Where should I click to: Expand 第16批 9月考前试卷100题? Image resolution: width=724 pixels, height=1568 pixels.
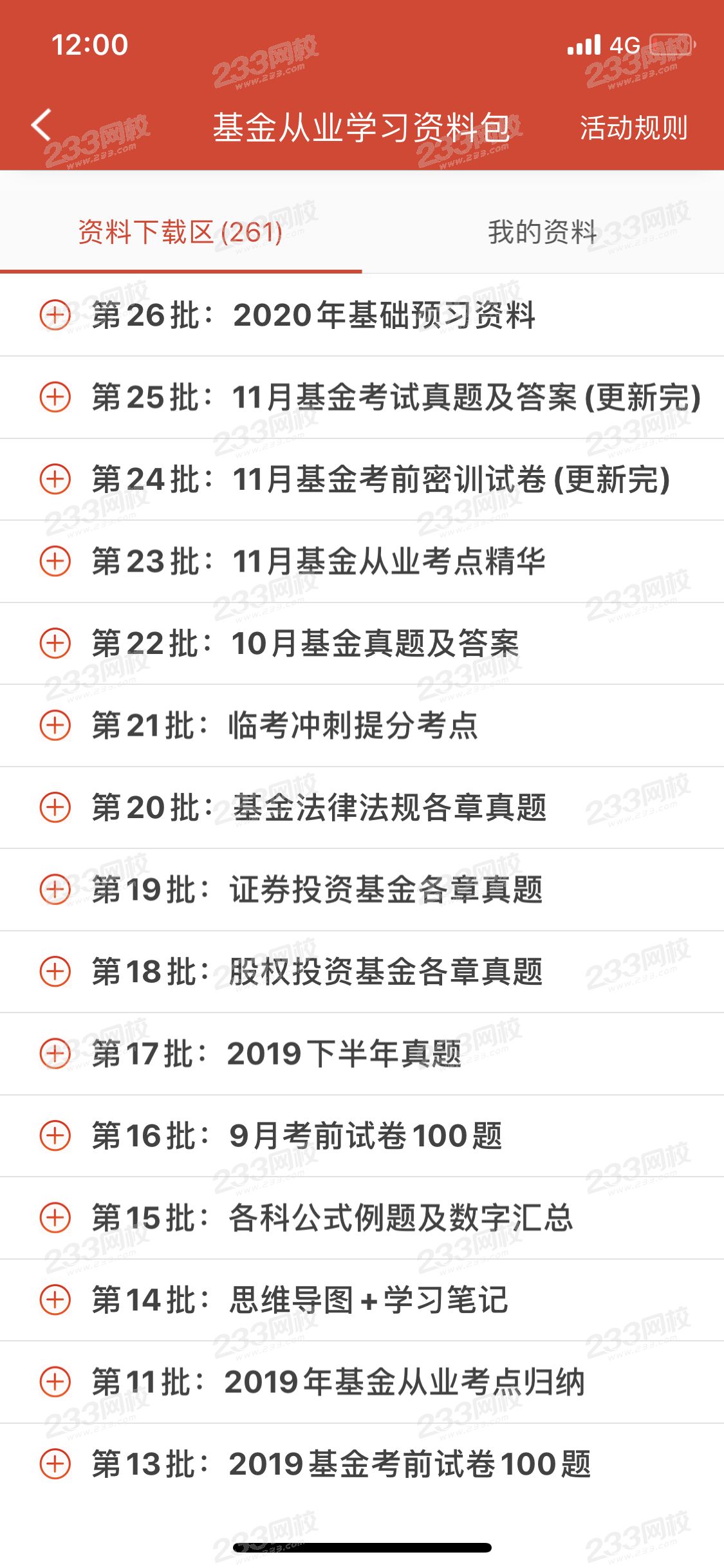55,1135
